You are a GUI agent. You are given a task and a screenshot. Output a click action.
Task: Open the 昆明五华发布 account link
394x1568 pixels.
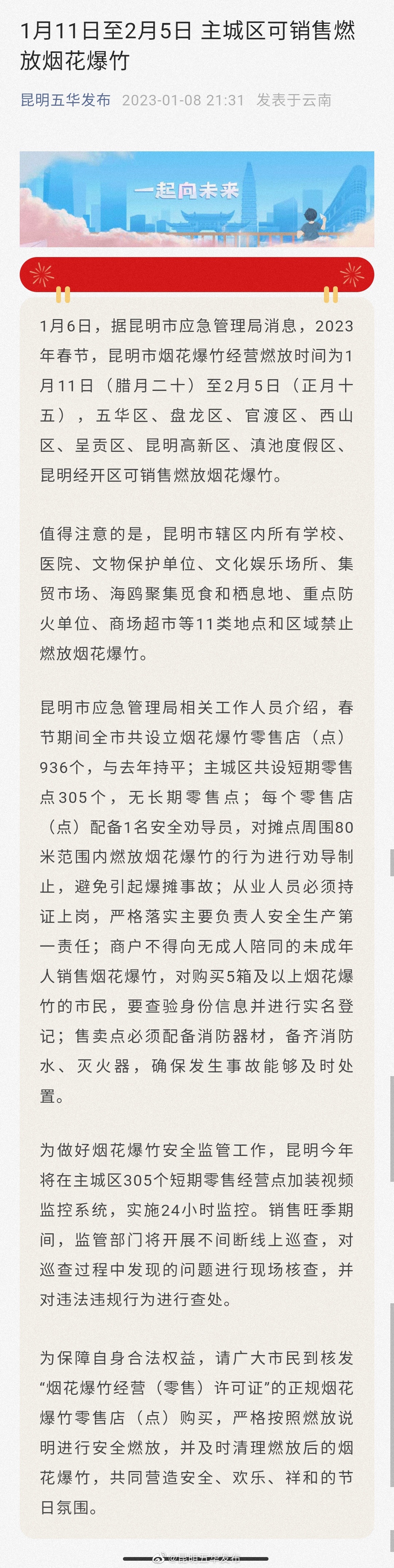pos(65,100)
